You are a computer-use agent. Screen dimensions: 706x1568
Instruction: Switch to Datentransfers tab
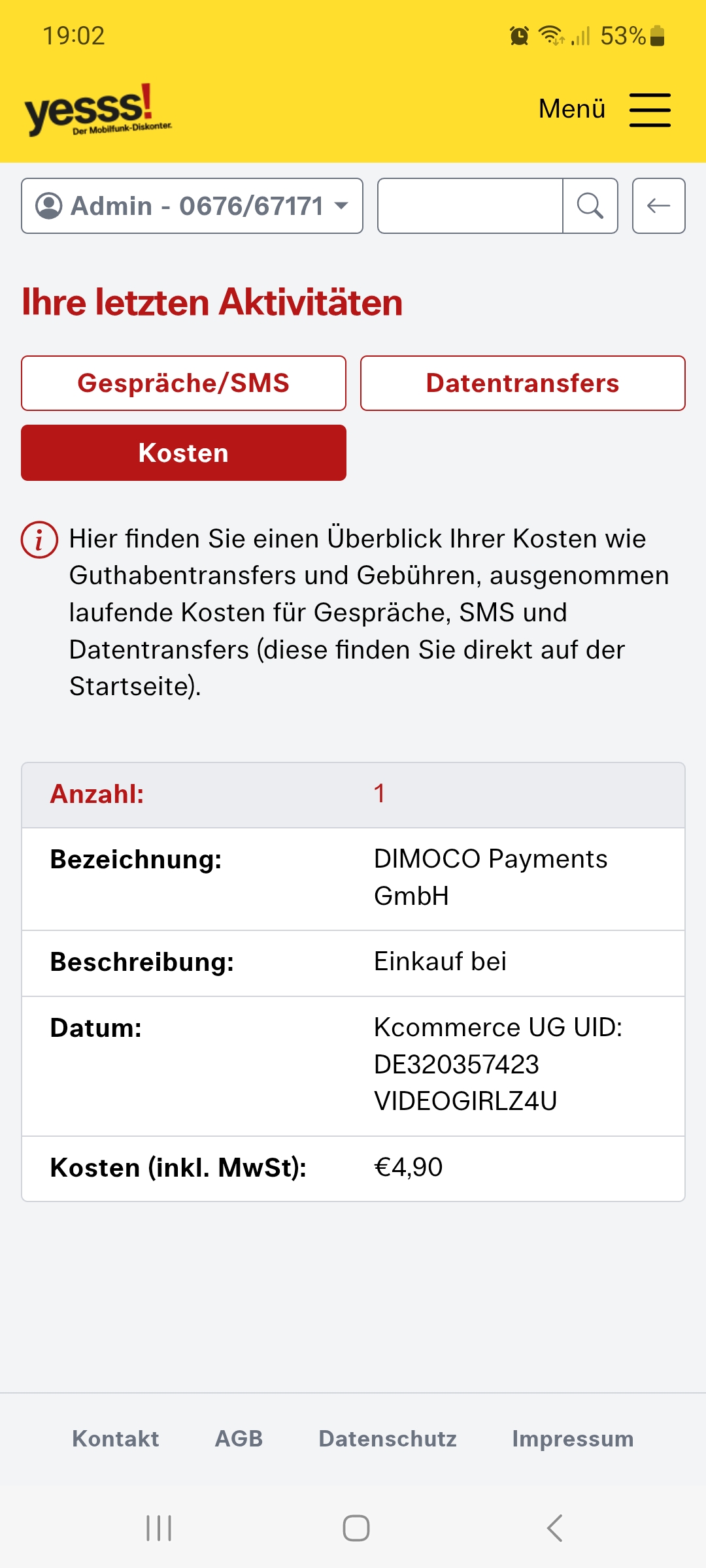click(x=522, y=383)
